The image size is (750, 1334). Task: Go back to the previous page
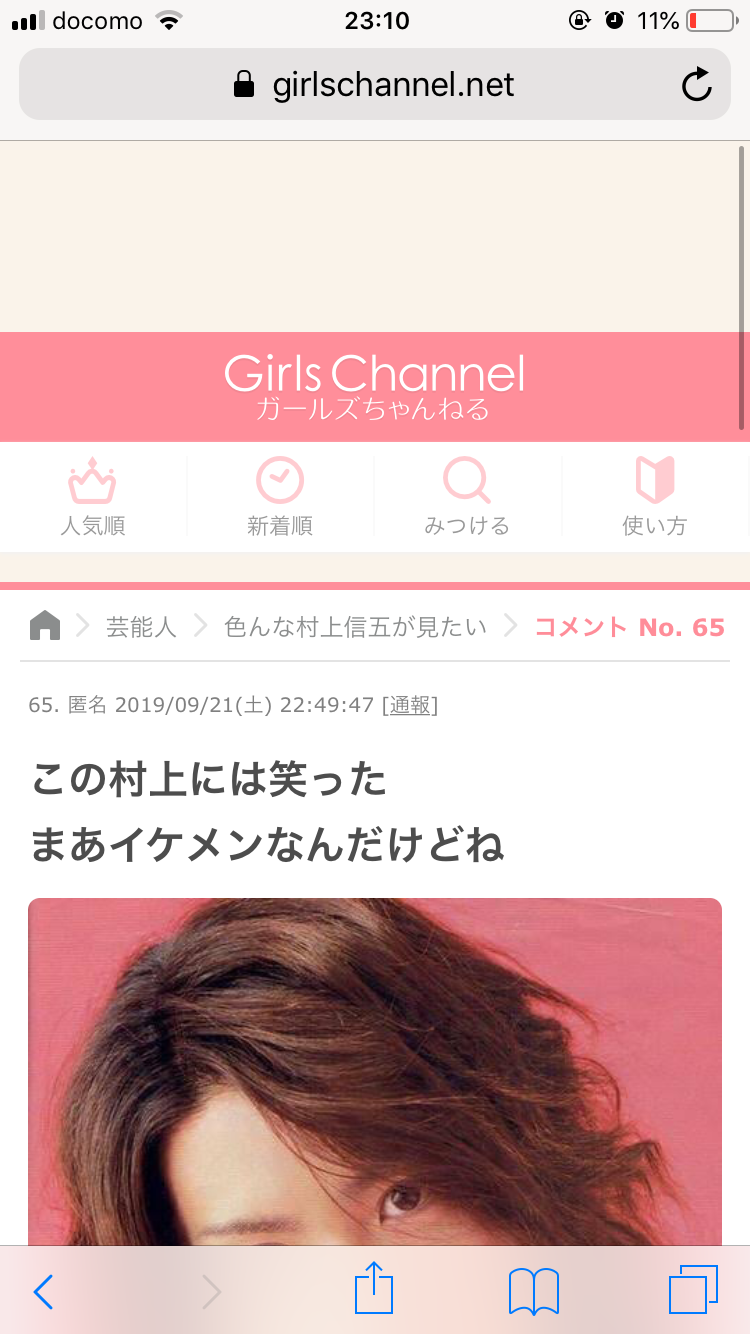coord(43,1292)
